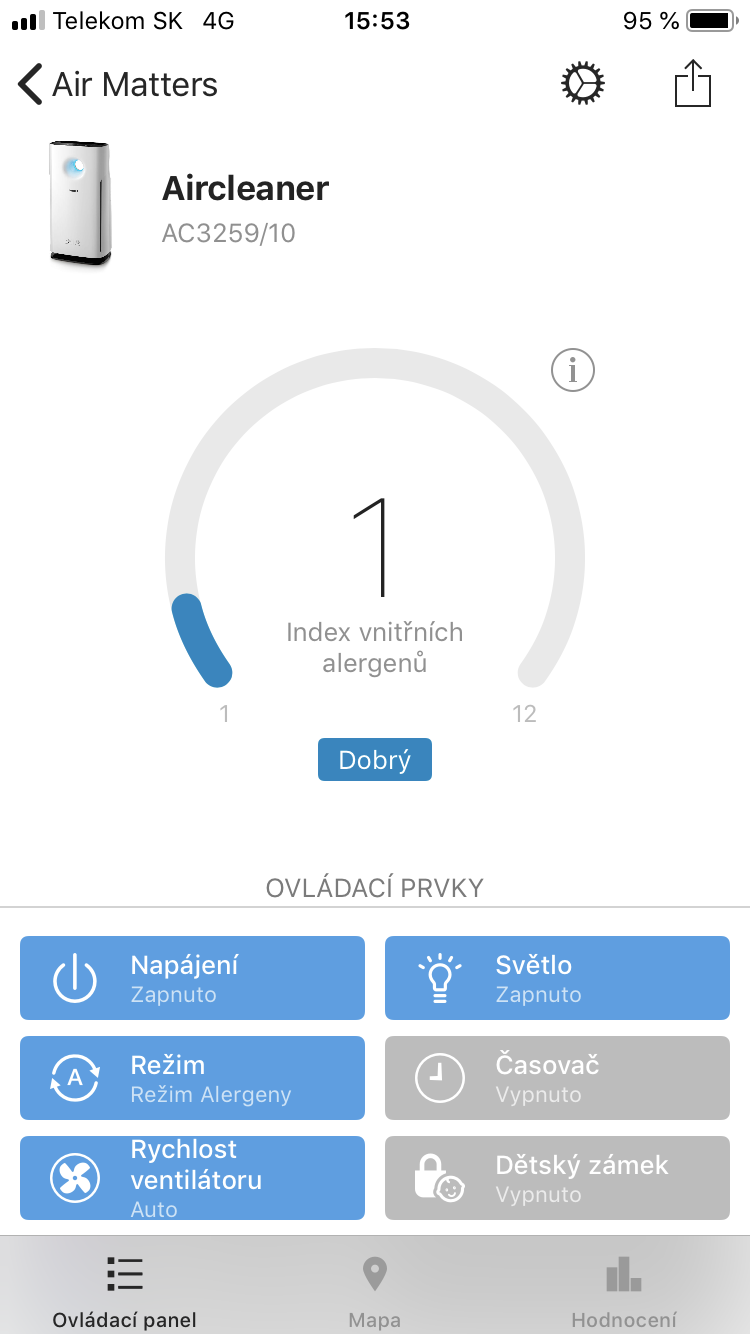This screenshot has width=750, height=1334.
Task: Switch to the Mapa tab
Action: click(374, 1290)
